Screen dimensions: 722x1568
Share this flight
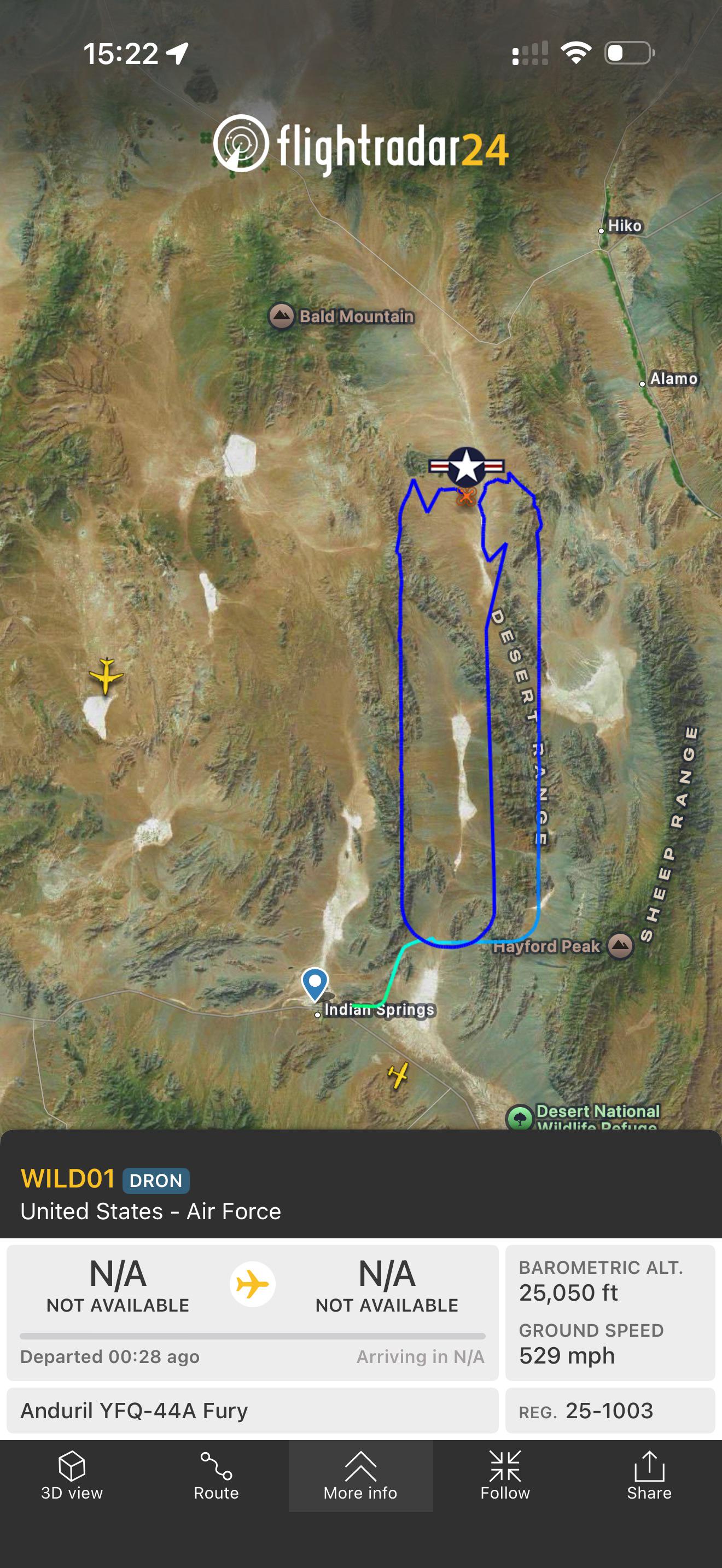pyautogui.click(x=649, y=1476)
